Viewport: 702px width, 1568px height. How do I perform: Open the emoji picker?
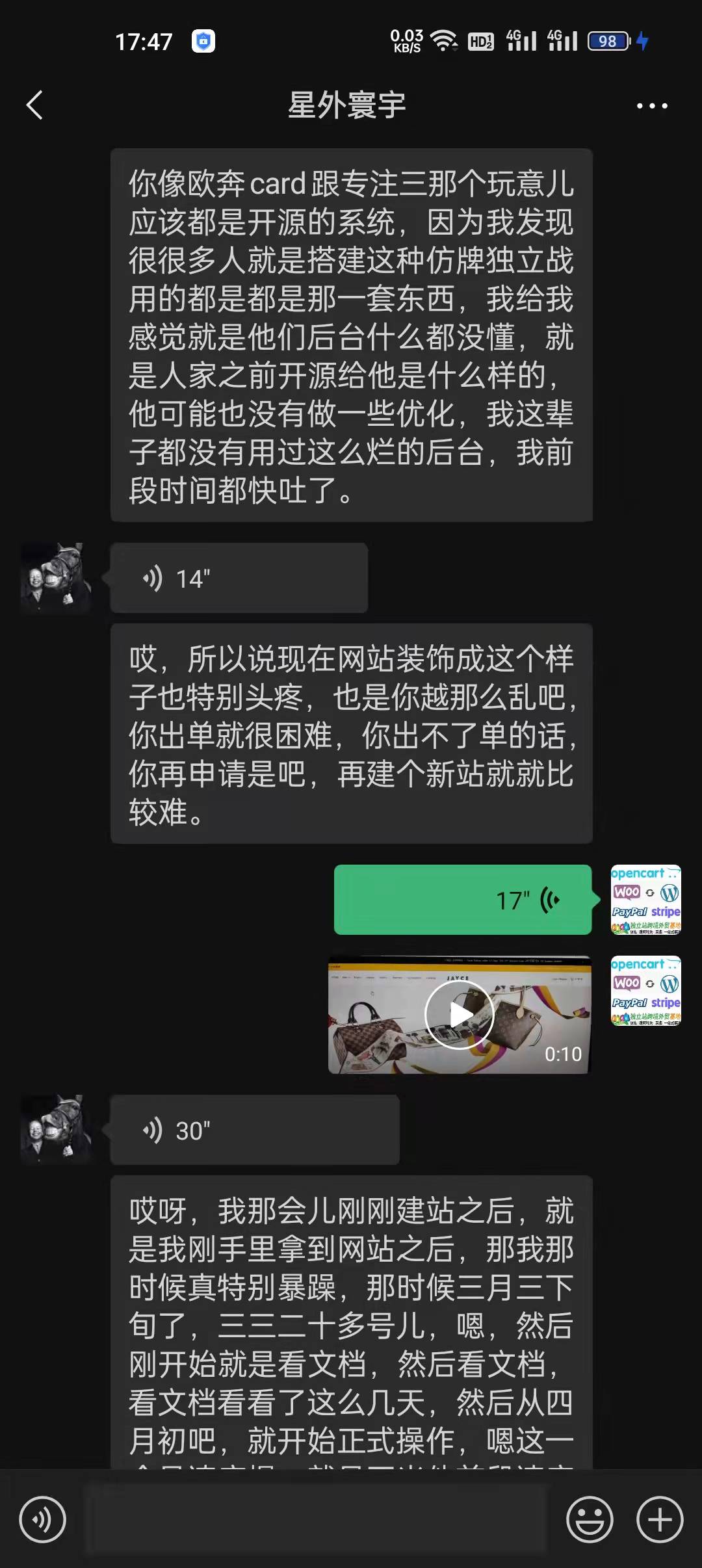tap(589, 1520)
